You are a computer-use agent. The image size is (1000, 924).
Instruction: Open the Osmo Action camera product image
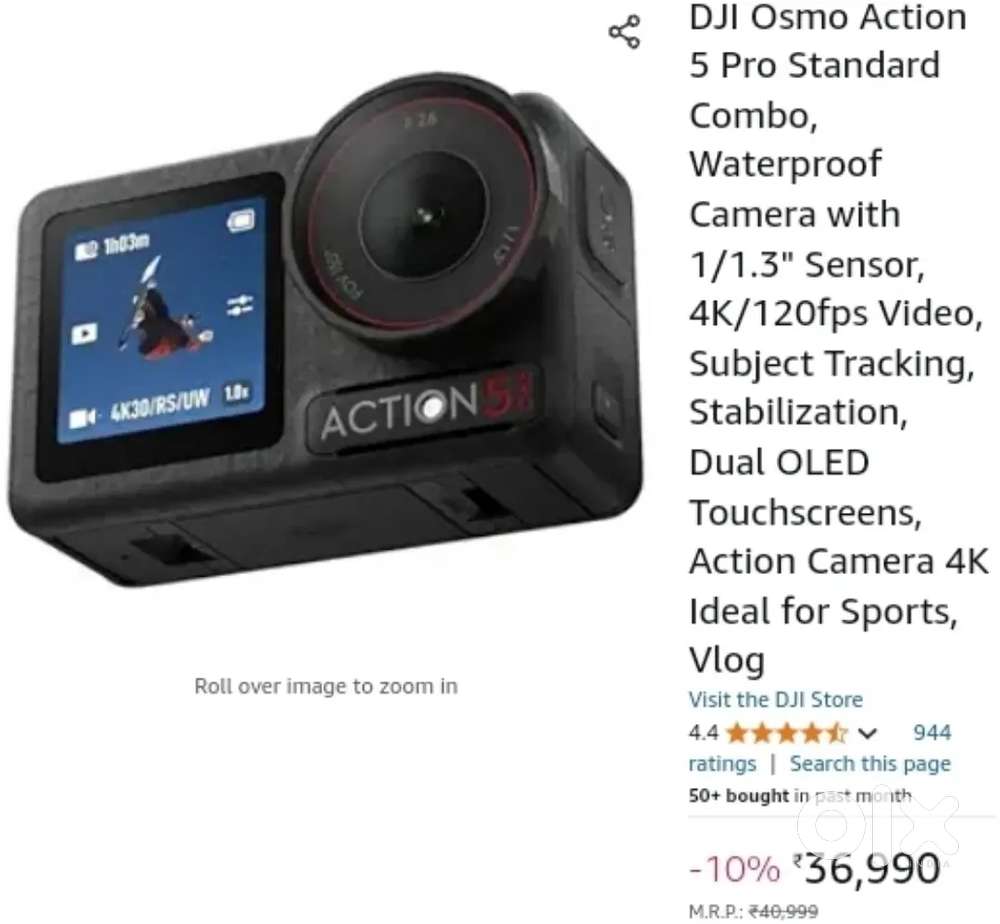click(325, 340)
